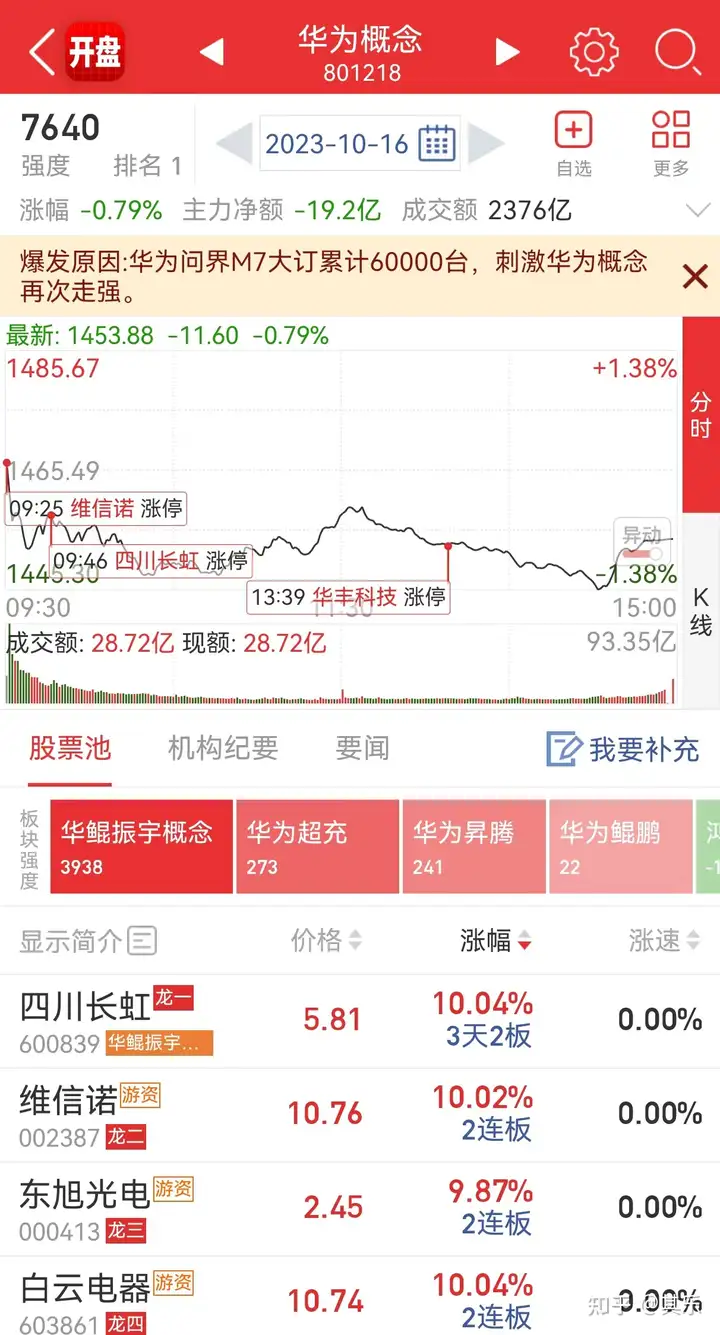The image size is (720, 1335).
Task: Add 华为概念 to 自选 watchlist
Action: [574, 144]
